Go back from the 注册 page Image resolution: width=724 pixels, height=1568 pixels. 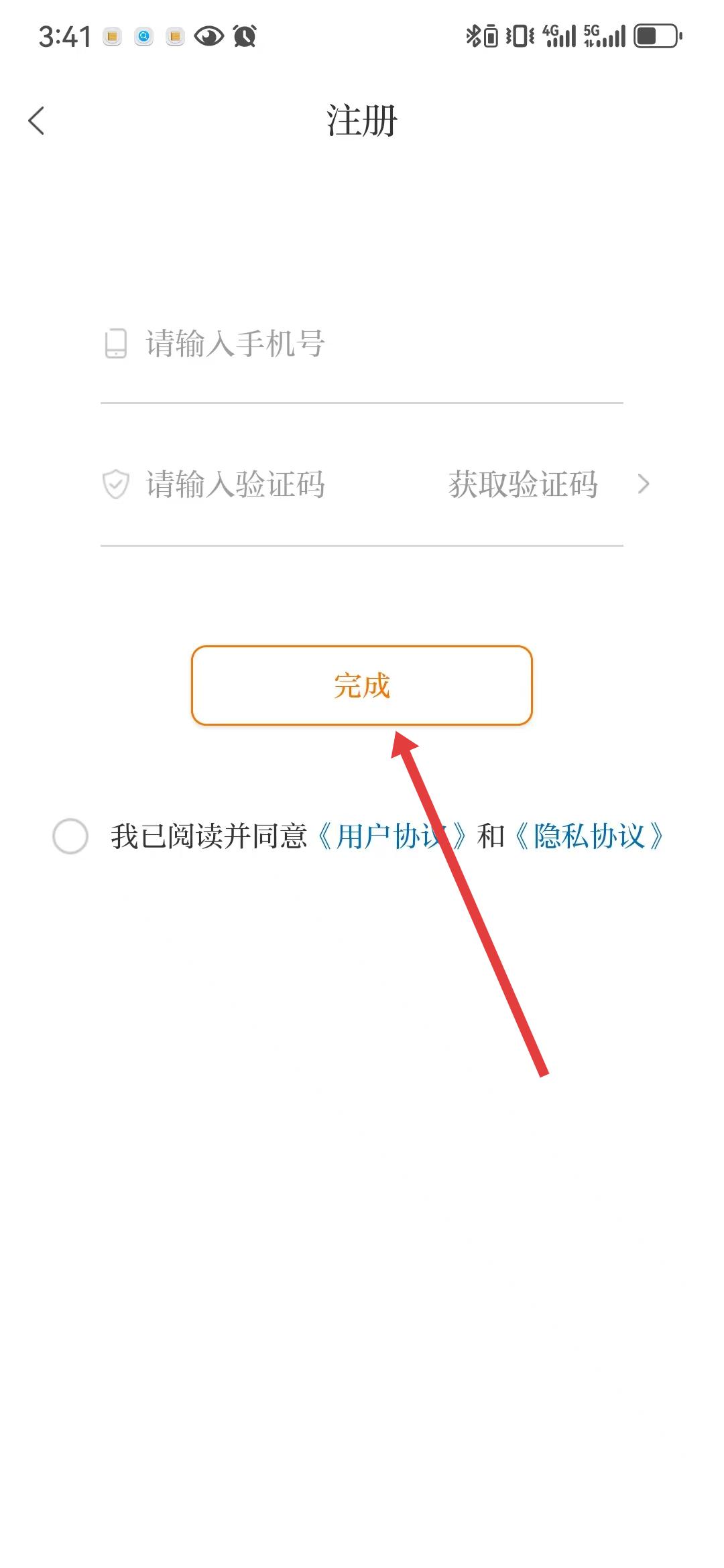pyautogui.click(x=37, y=121)
